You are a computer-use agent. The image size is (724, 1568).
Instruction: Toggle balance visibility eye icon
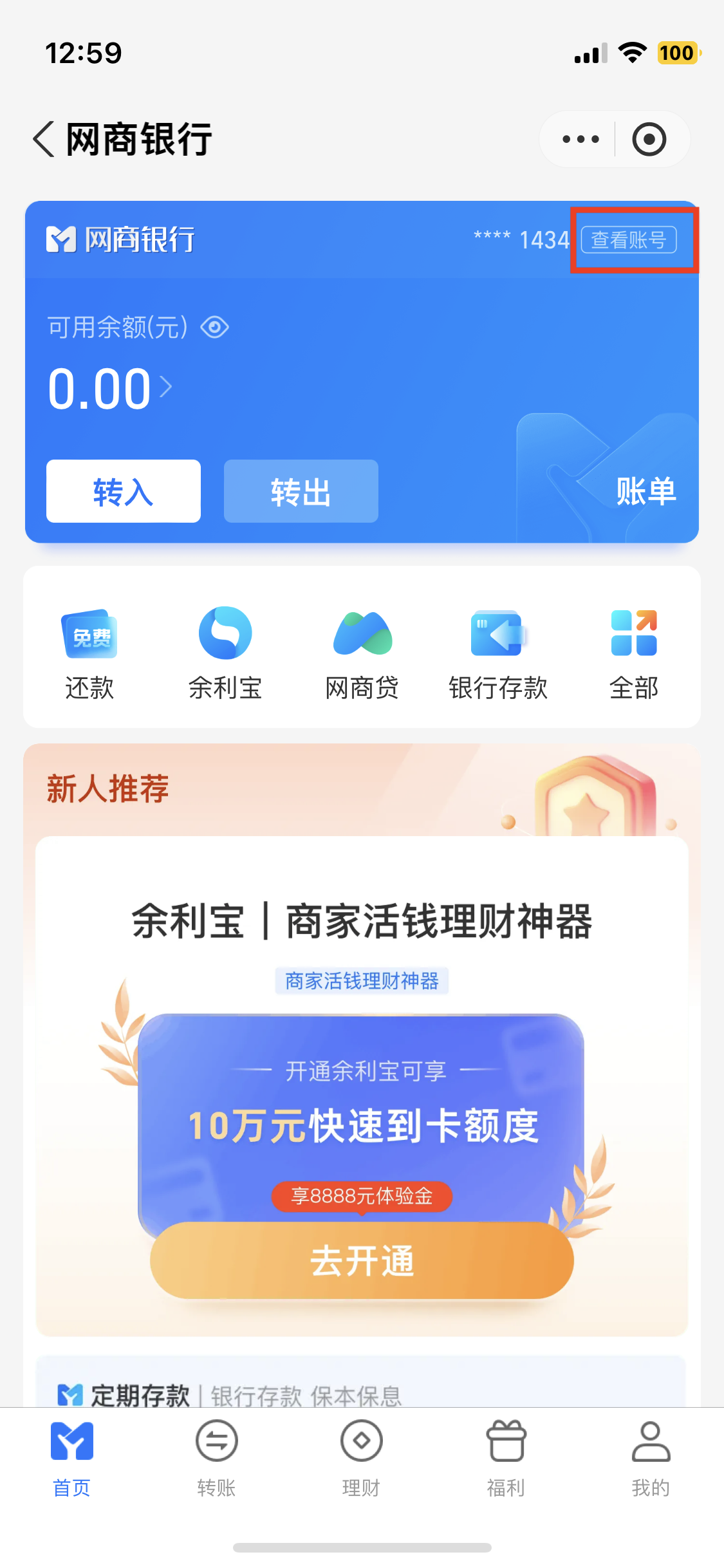(x=214, y=328)
